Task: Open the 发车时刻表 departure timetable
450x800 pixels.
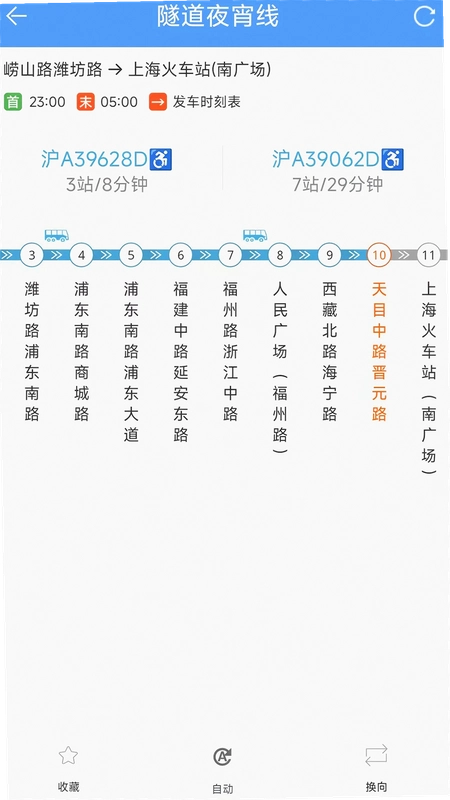Action: [195, 102]
